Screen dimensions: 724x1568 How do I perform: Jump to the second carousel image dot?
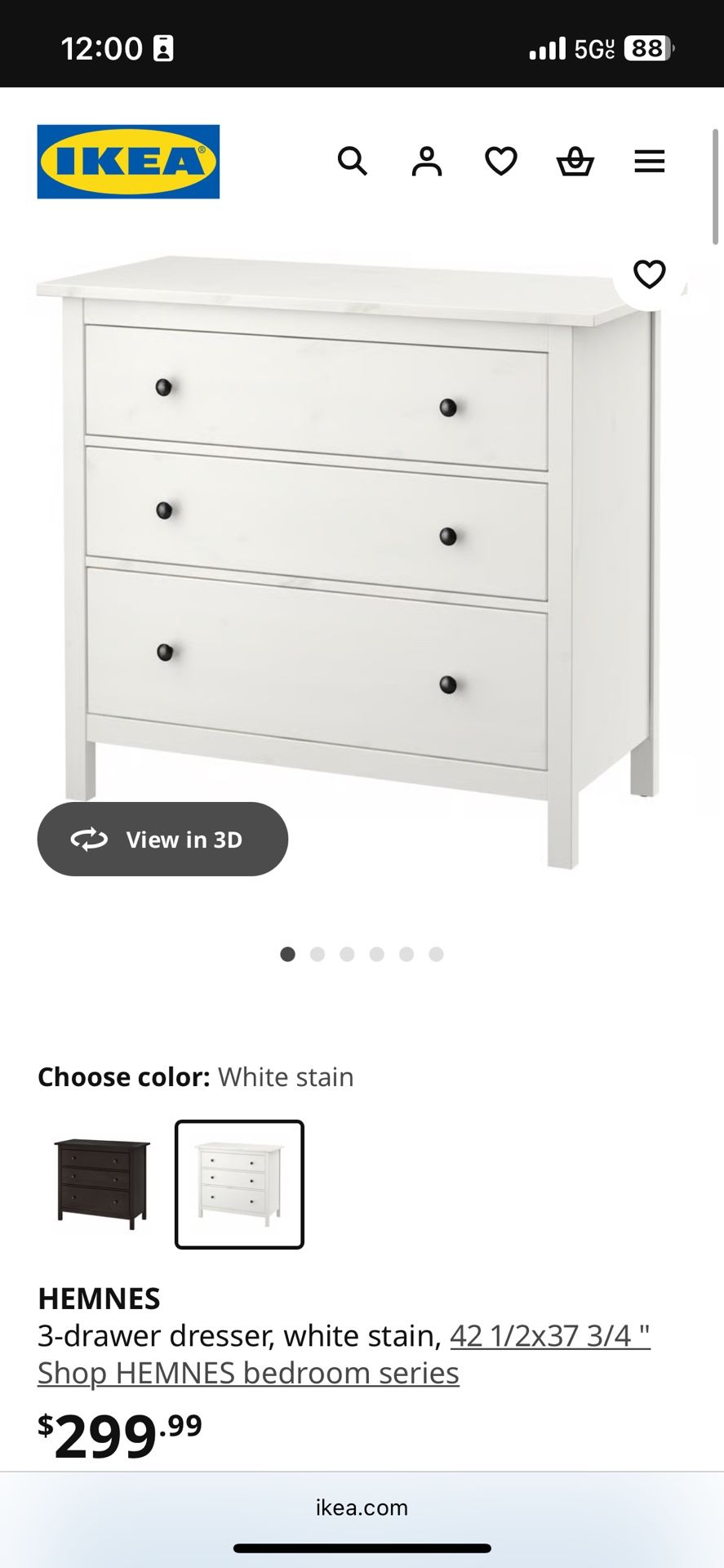coord(318,954)
